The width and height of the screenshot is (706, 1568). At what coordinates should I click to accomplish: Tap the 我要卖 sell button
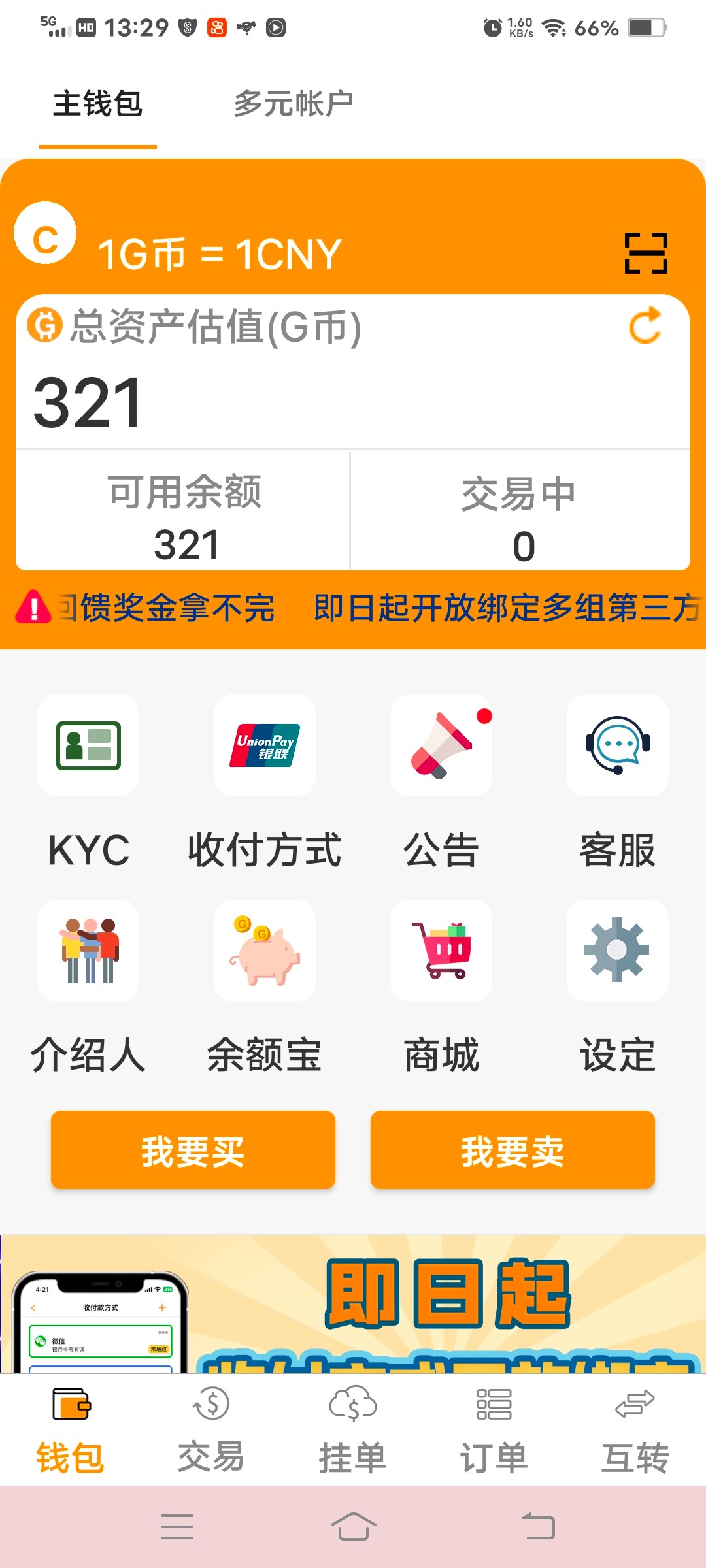[513, 1150]
